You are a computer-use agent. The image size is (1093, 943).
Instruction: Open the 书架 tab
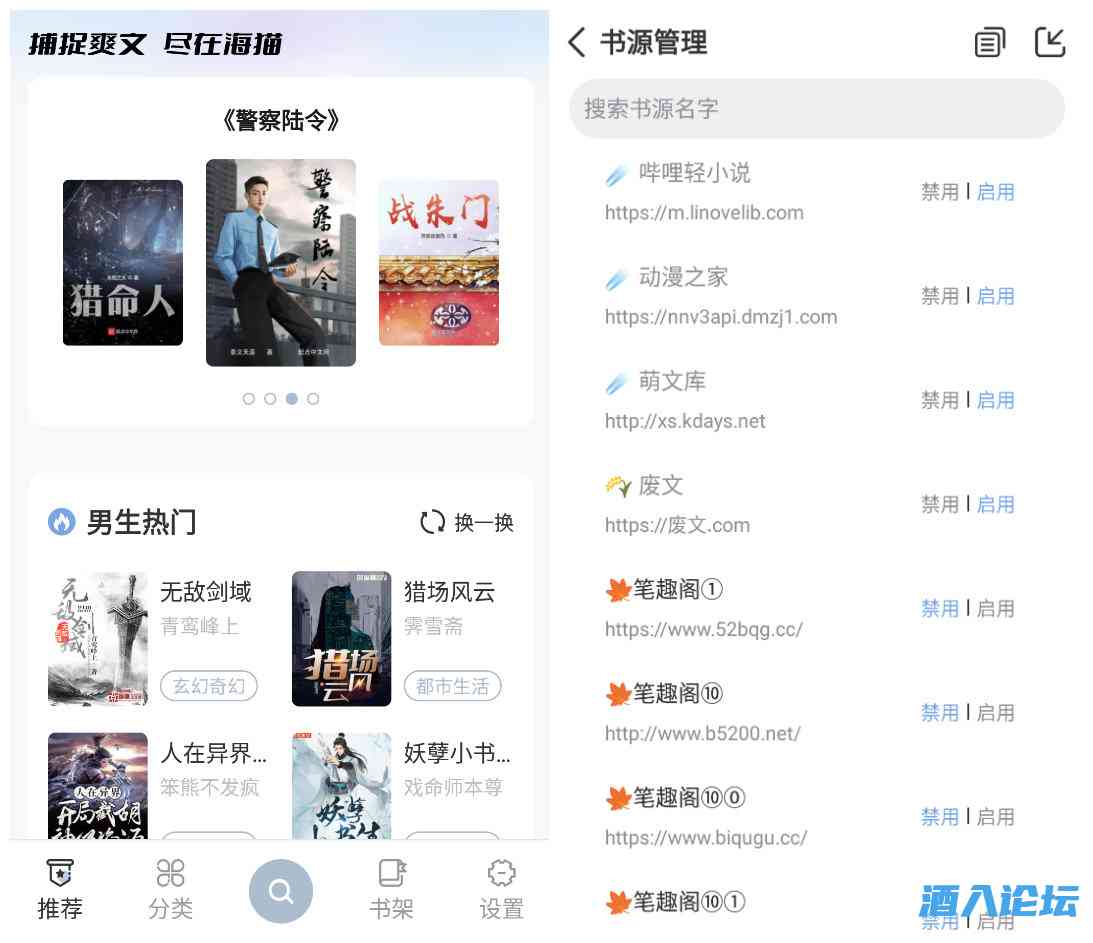(390, 889)
